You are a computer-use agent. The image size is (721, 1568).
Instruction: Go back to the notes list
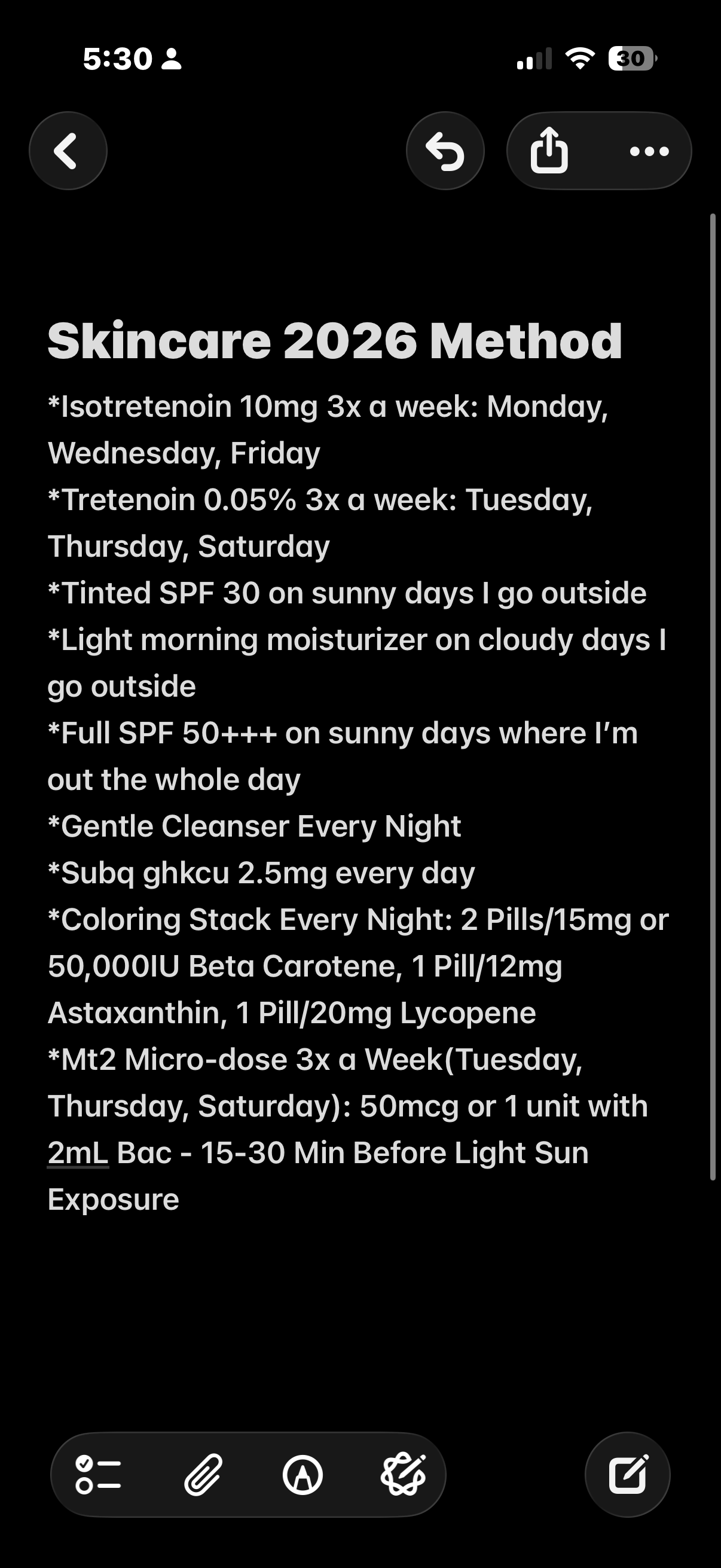pyautogui.click(x=68, y=151)
